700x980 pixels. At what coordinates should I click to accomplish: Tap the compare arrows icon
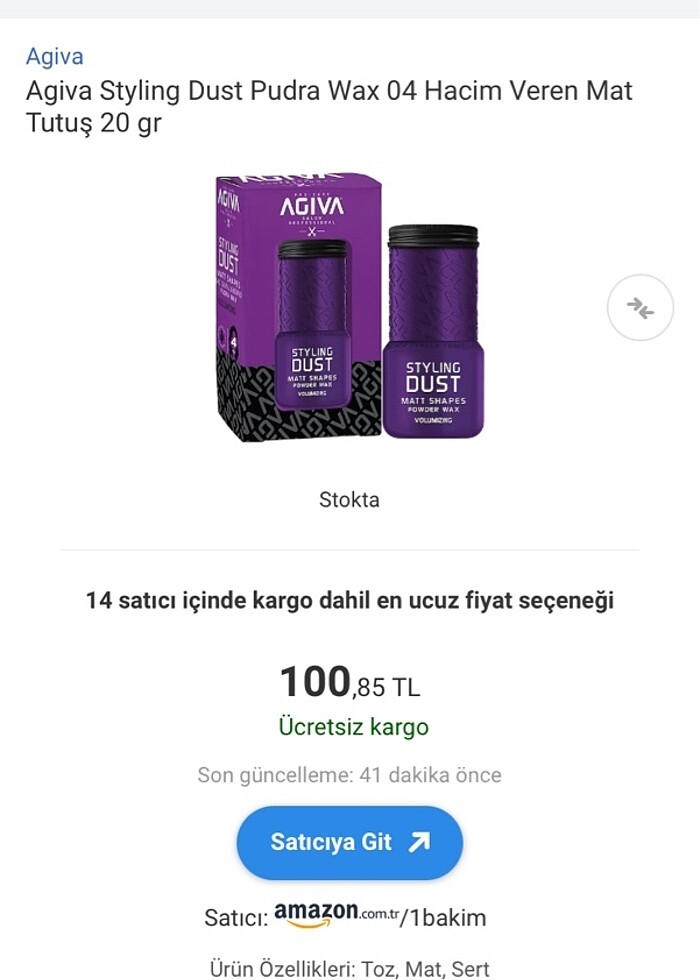[x=640, y=308]
